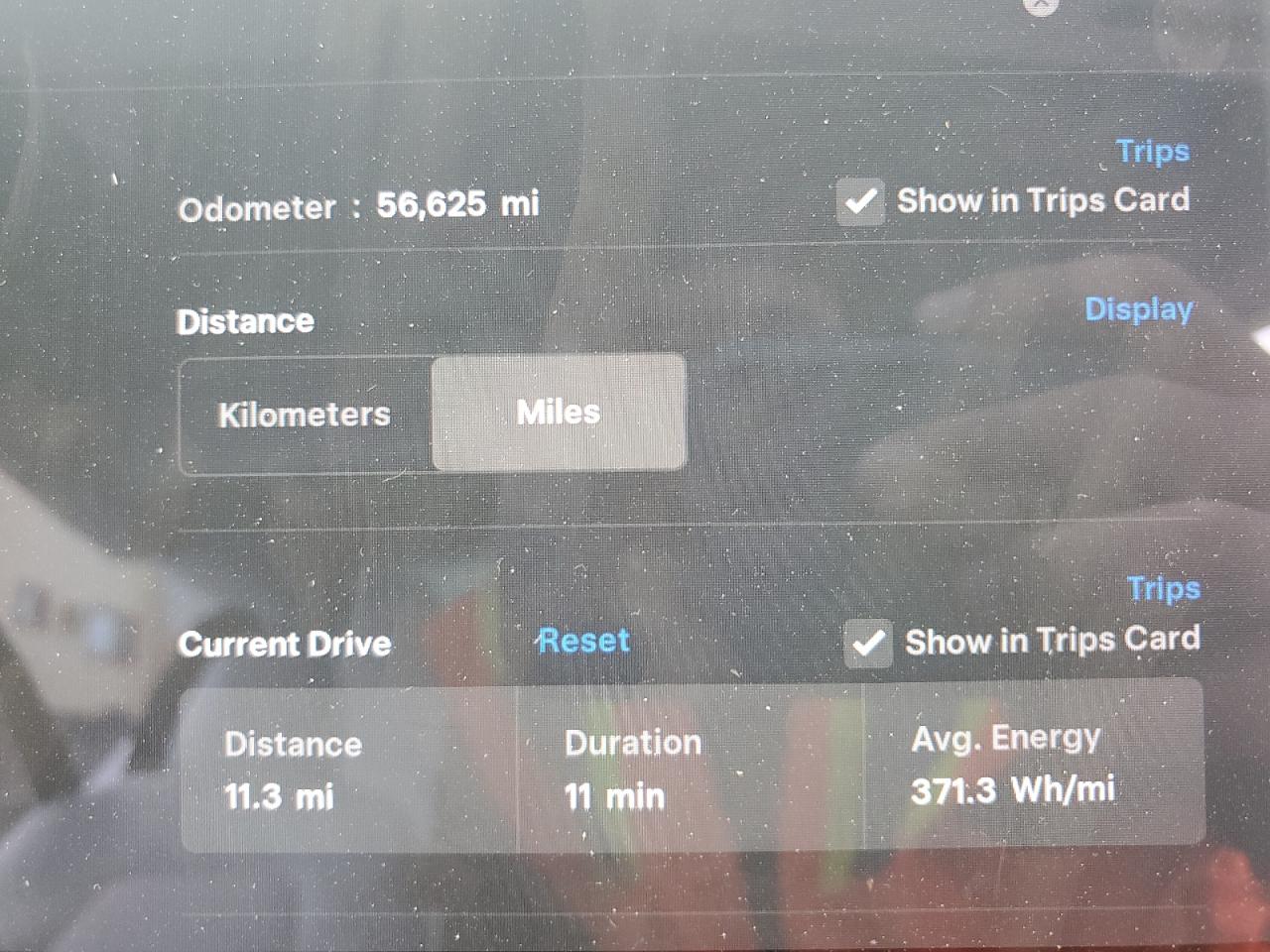Reset the Current Drive stats

pyautogui.click(x=583, y=641)
